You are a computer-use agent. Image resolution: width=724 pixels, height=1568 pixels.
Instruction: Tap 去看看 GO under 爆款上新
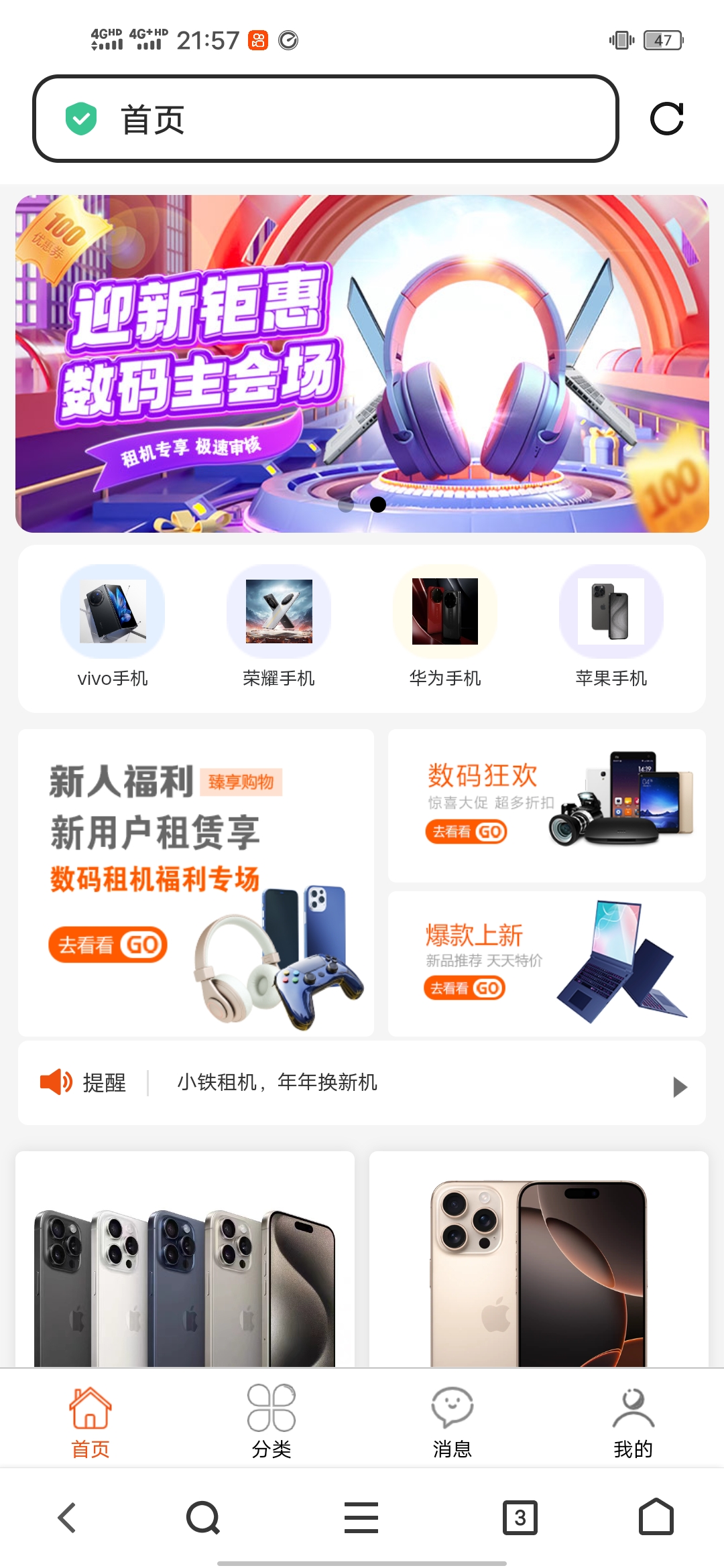[x=464, y=988]
